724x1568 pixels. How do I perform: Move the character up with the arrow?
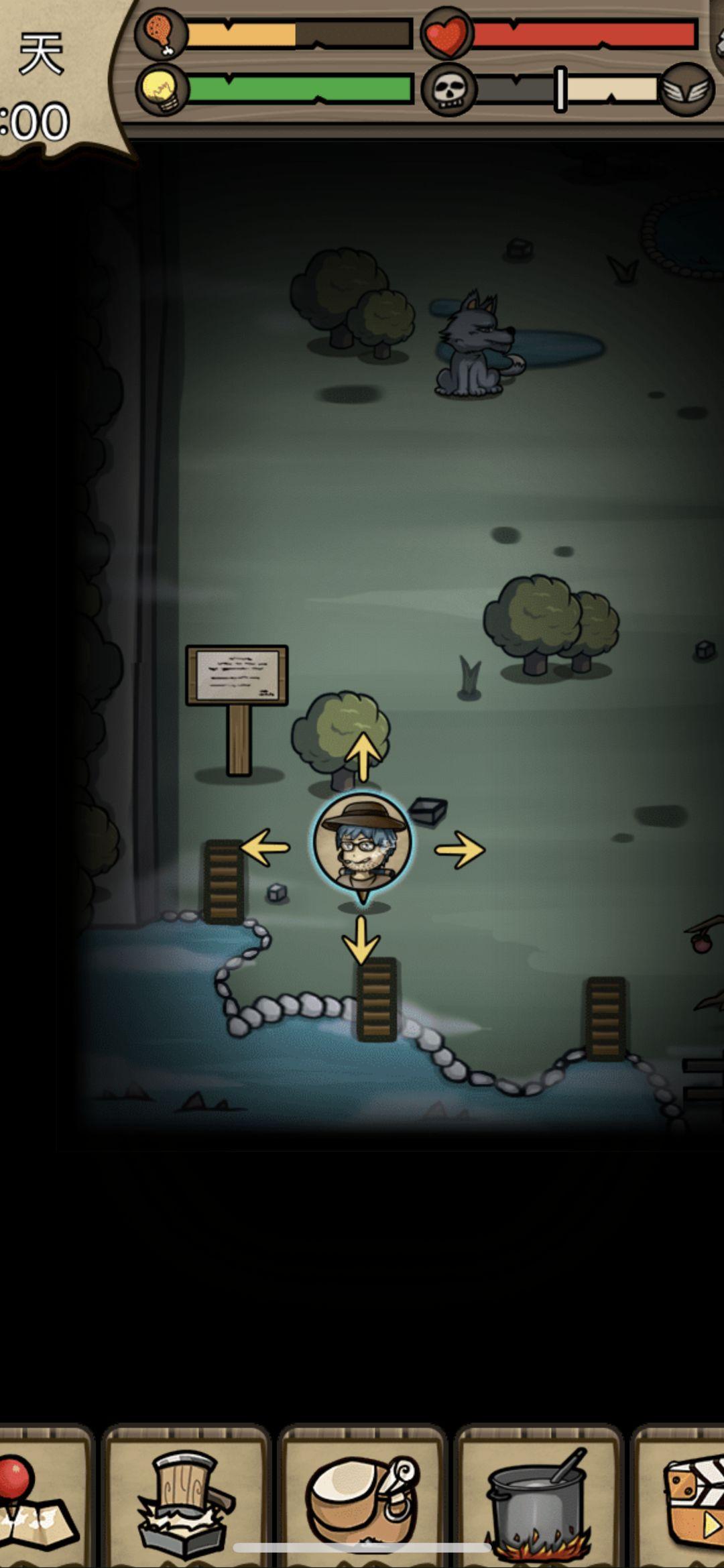[363, 756]
